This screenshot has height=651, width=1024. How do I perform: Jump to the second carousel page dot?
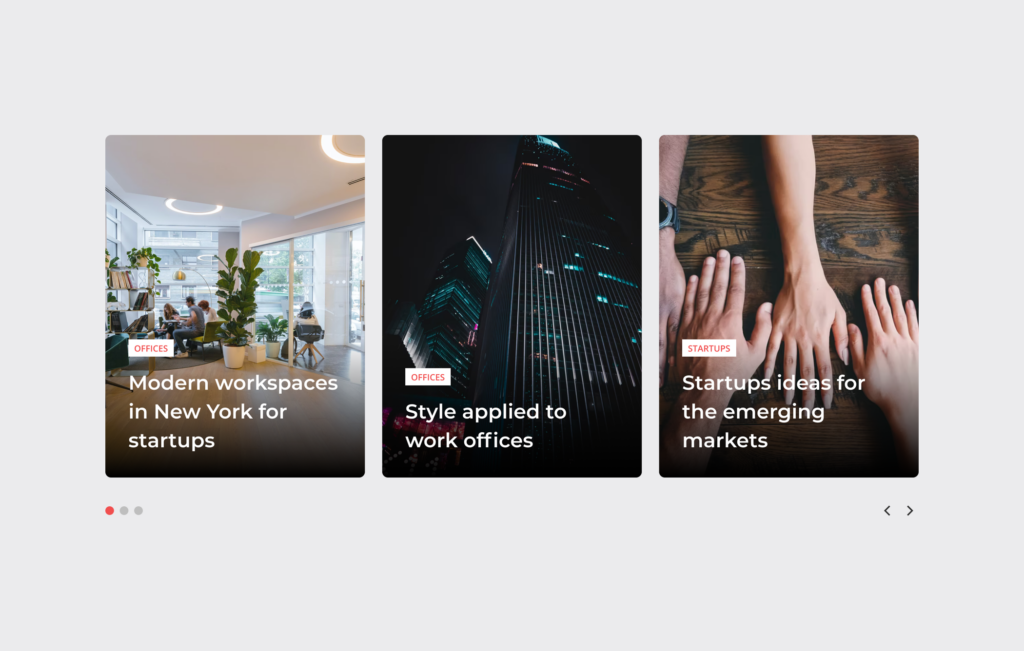[x=124, y=511]
